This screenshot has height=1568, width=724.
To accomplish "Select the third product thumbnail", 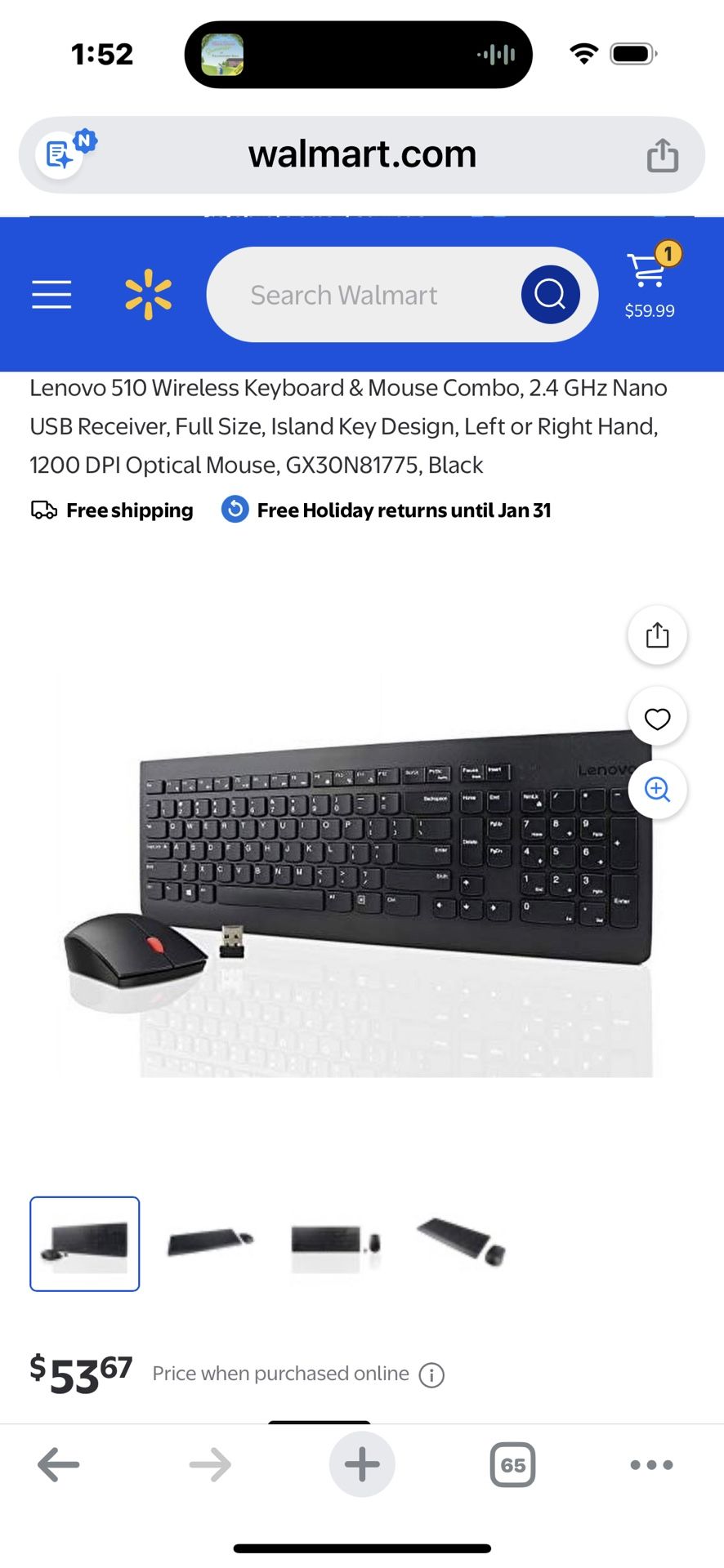I will pyautogui.click(x=335, y=1245).
